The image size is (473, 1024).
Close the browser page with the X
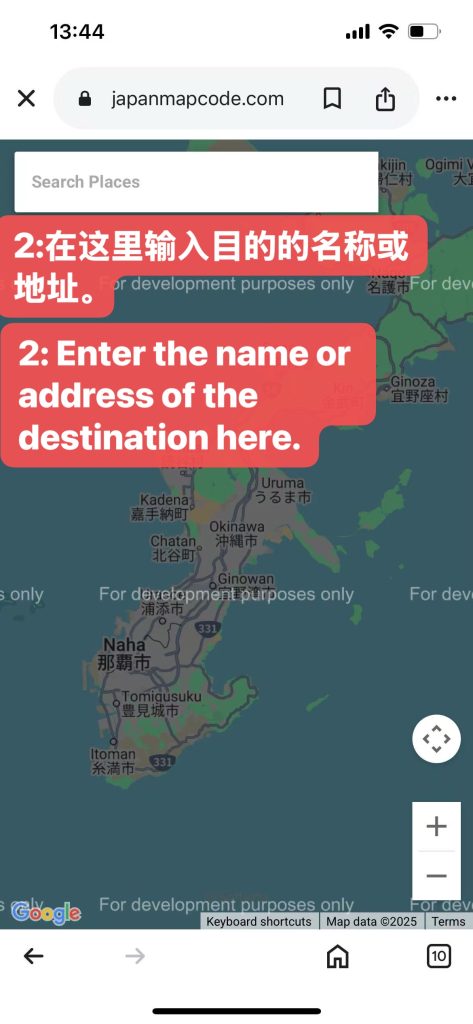pos(26,99)
